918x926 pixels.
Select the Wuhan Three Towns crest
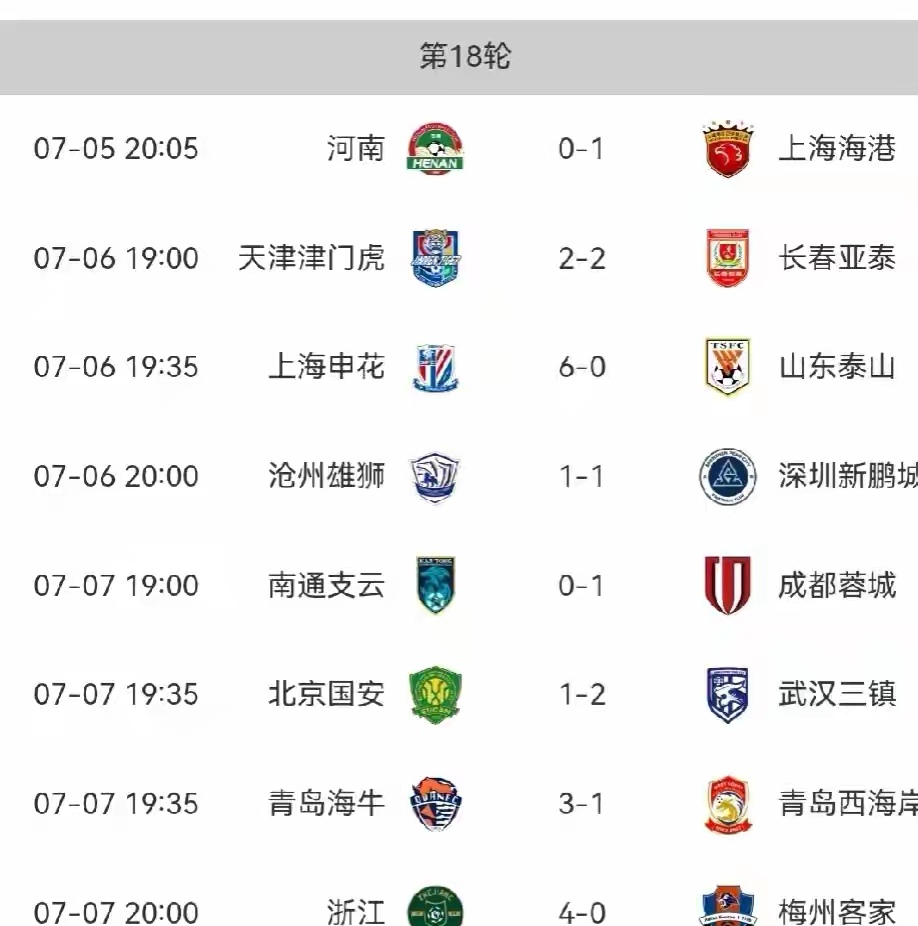pos(727,694)
